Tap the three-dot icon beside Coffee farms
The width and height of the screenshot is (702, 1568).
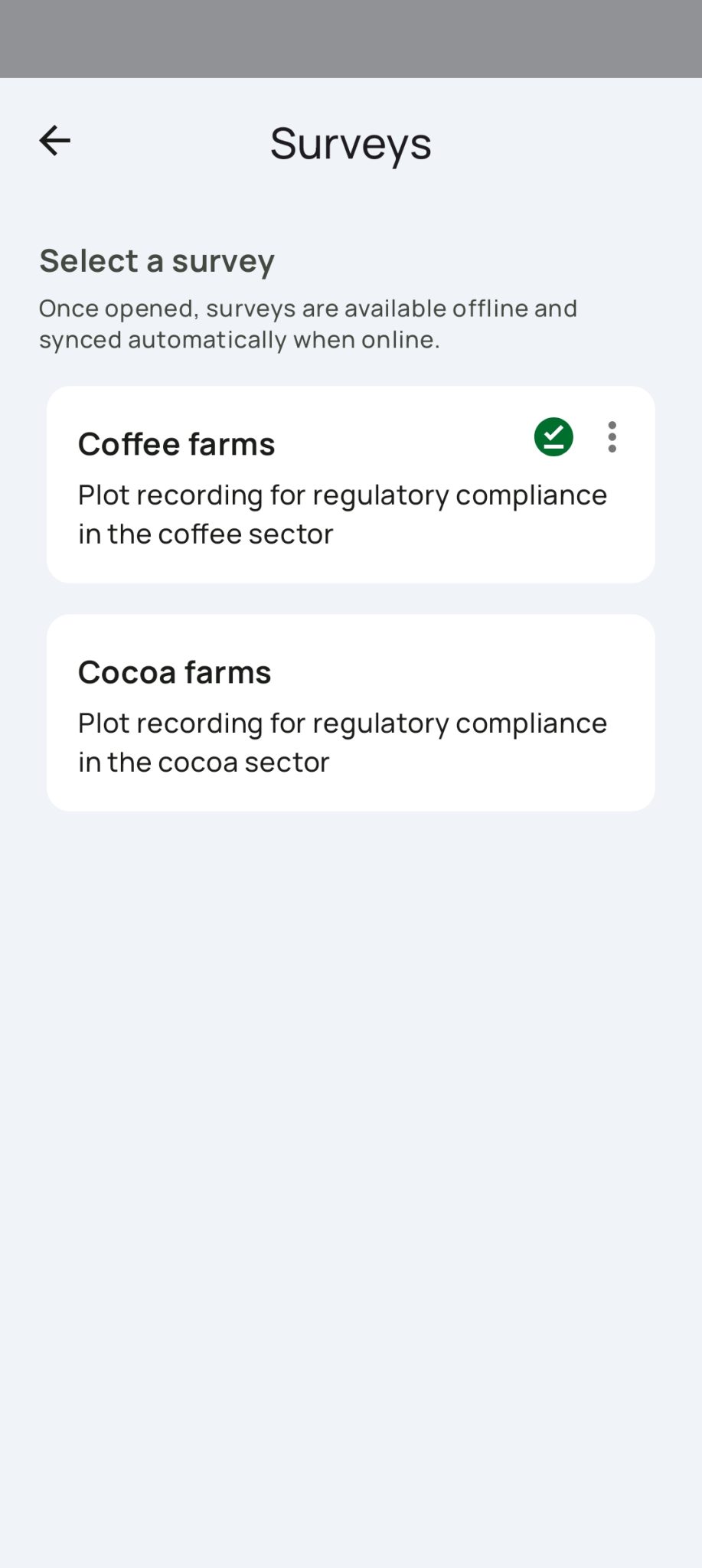[x=612, y=436]
